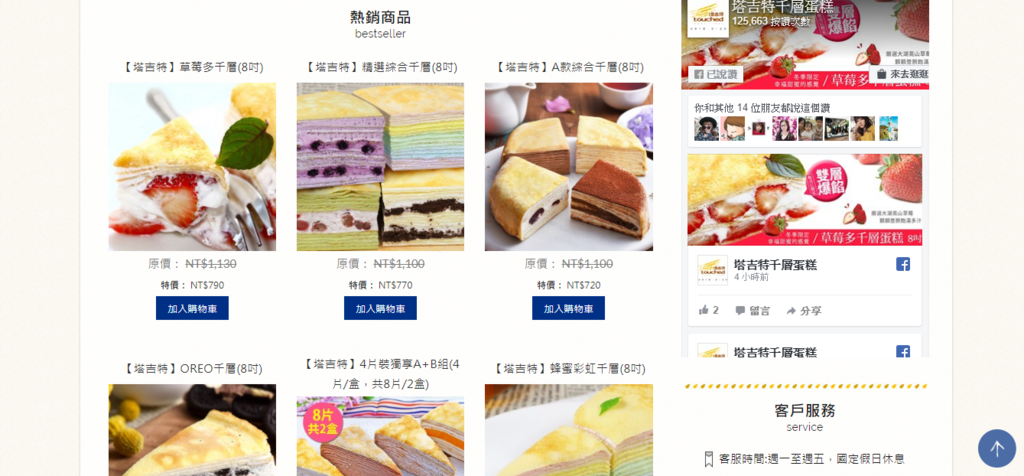This screenshot has height=476, width=1024.
Task: Add 草莓多千層 to the shopping cart
Action: (192, 308)
